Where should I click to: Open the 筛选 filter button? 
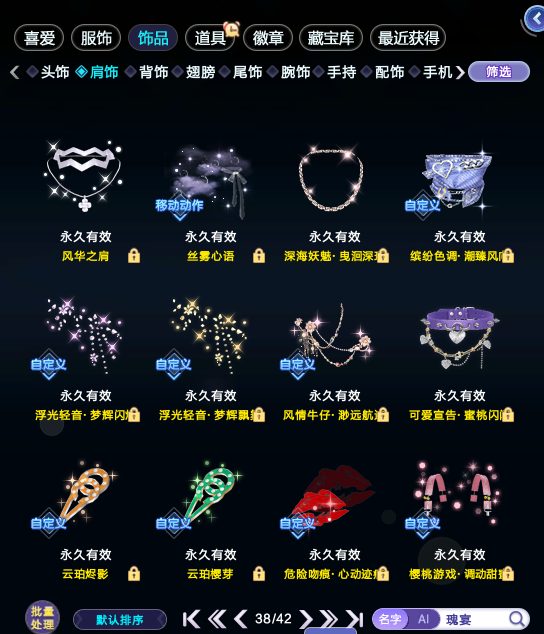coord(499,72)
